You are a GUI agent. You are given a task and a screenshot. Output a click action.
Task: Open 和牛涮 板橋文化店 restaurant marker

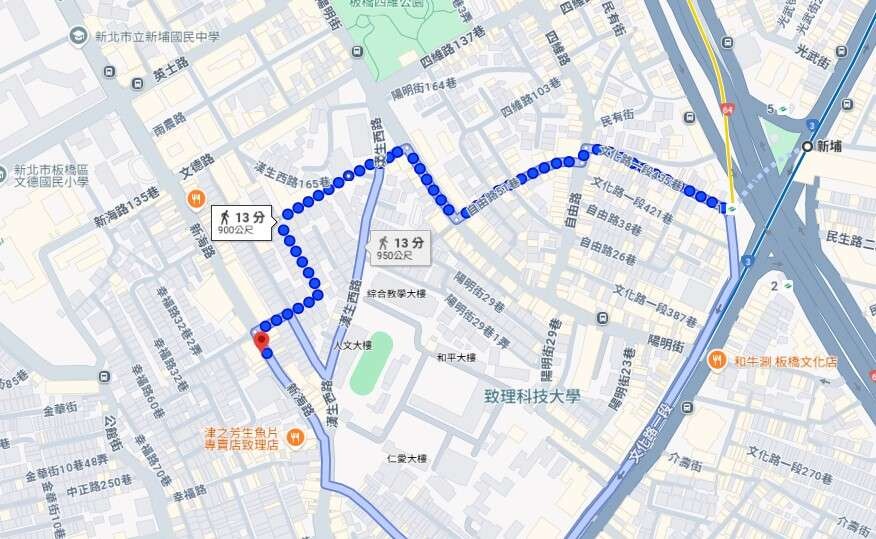tap(717, 361)
